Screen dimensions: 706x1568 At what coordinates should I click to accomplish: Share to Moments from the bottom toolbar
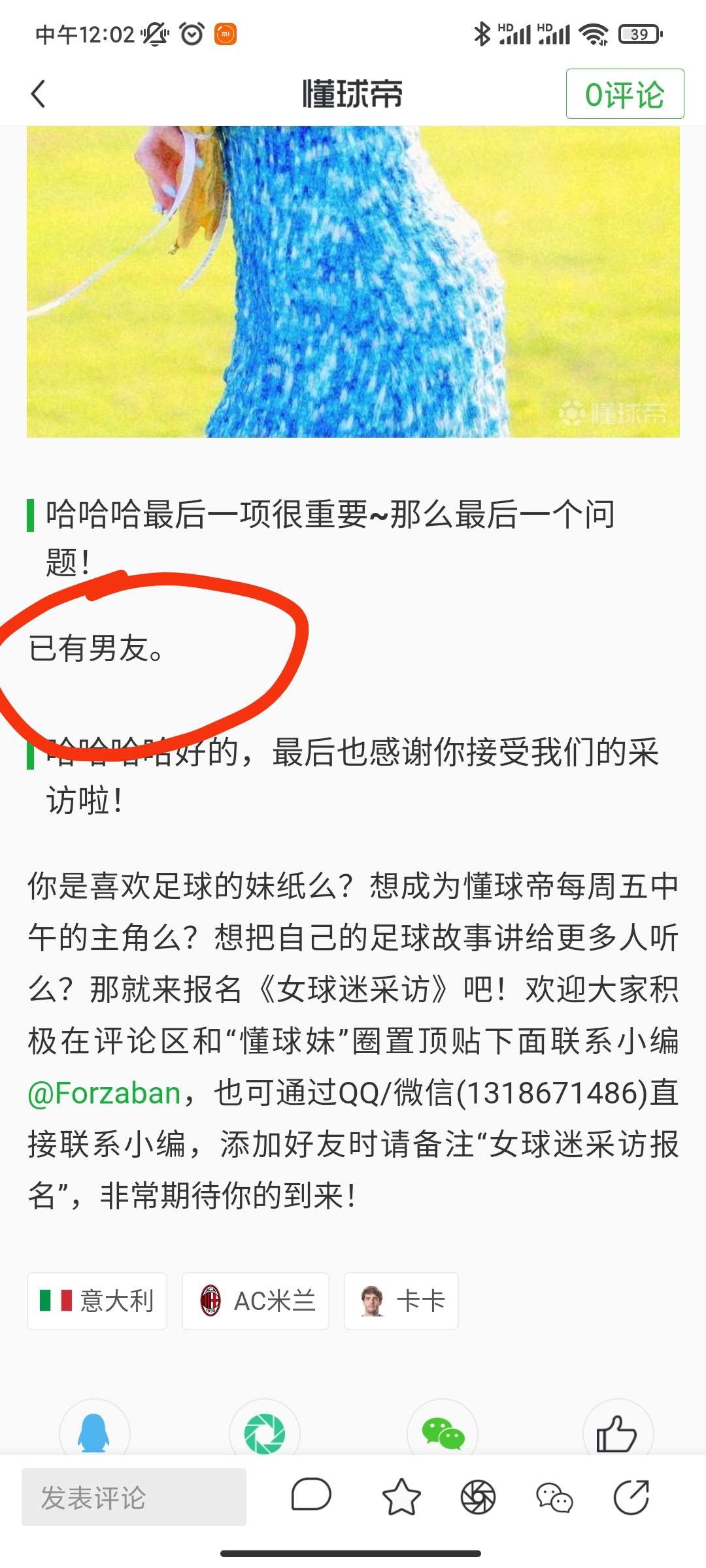point(478,1497)
